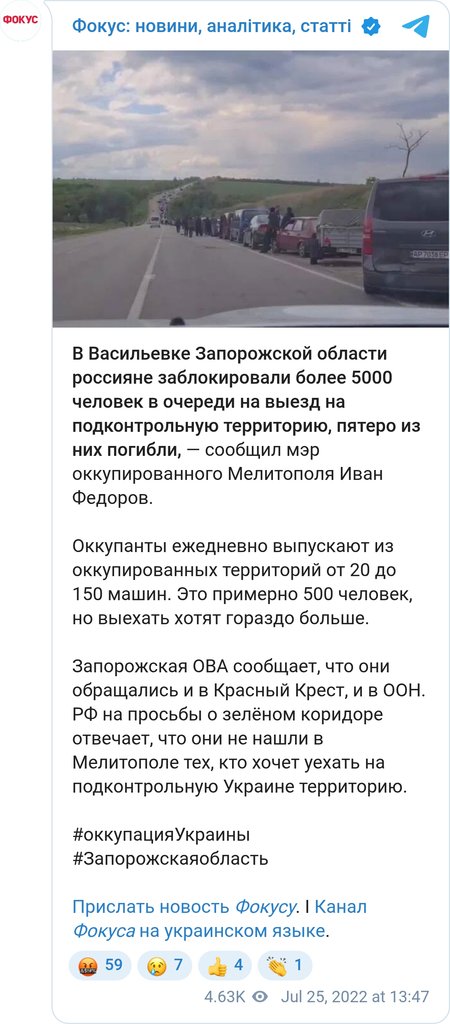Follow the Прислать новость Фокусу link
This screenshot has width=450, height=1024.
[185, 907]
